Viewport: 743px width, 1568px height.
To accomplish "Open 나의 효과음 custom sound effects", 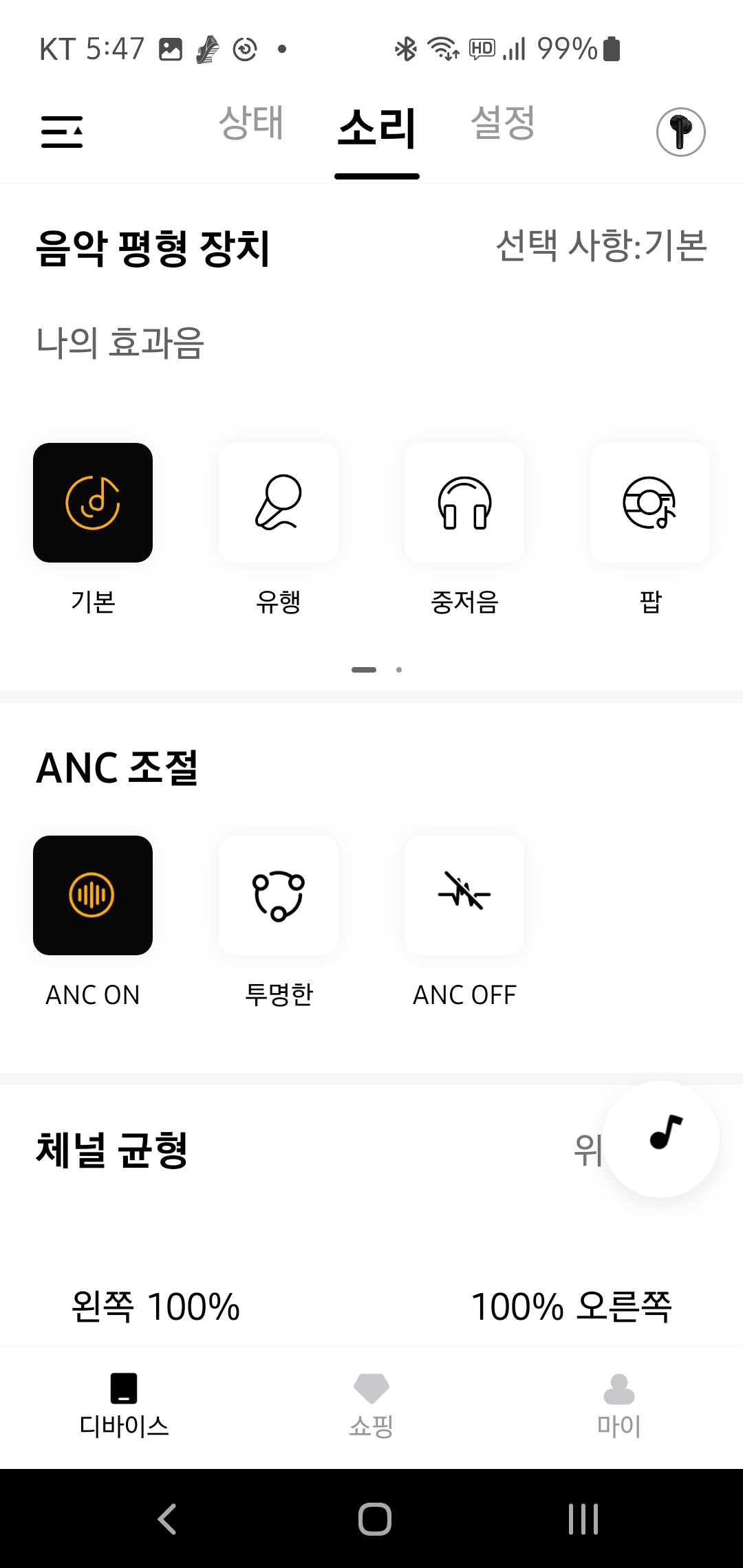I will pyautogui.click(x=120, y=342).
